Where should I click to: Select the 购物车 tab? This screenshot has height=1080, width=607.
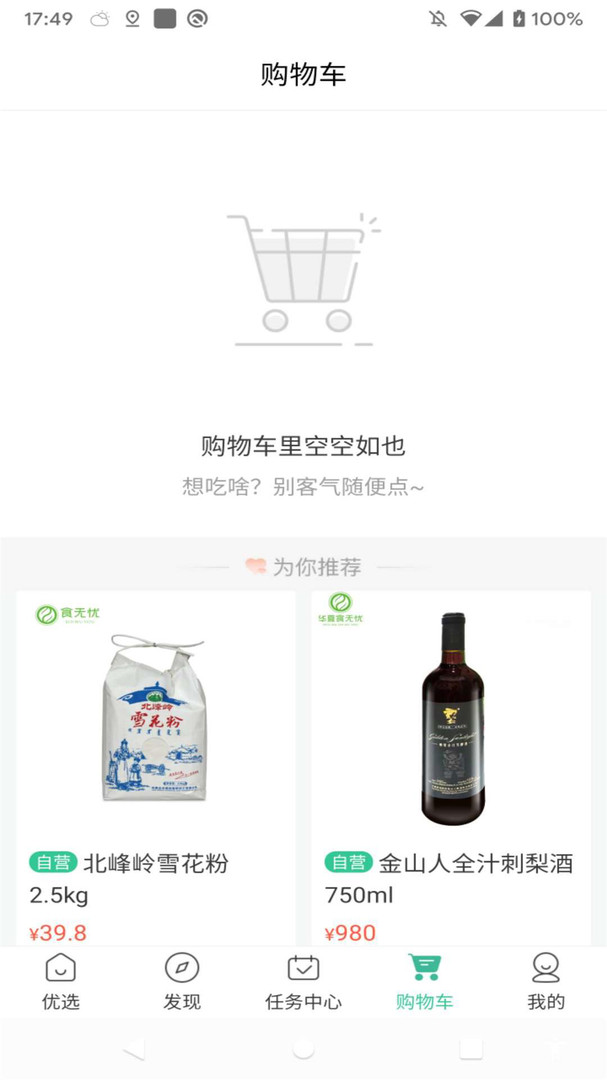point(424,981)
